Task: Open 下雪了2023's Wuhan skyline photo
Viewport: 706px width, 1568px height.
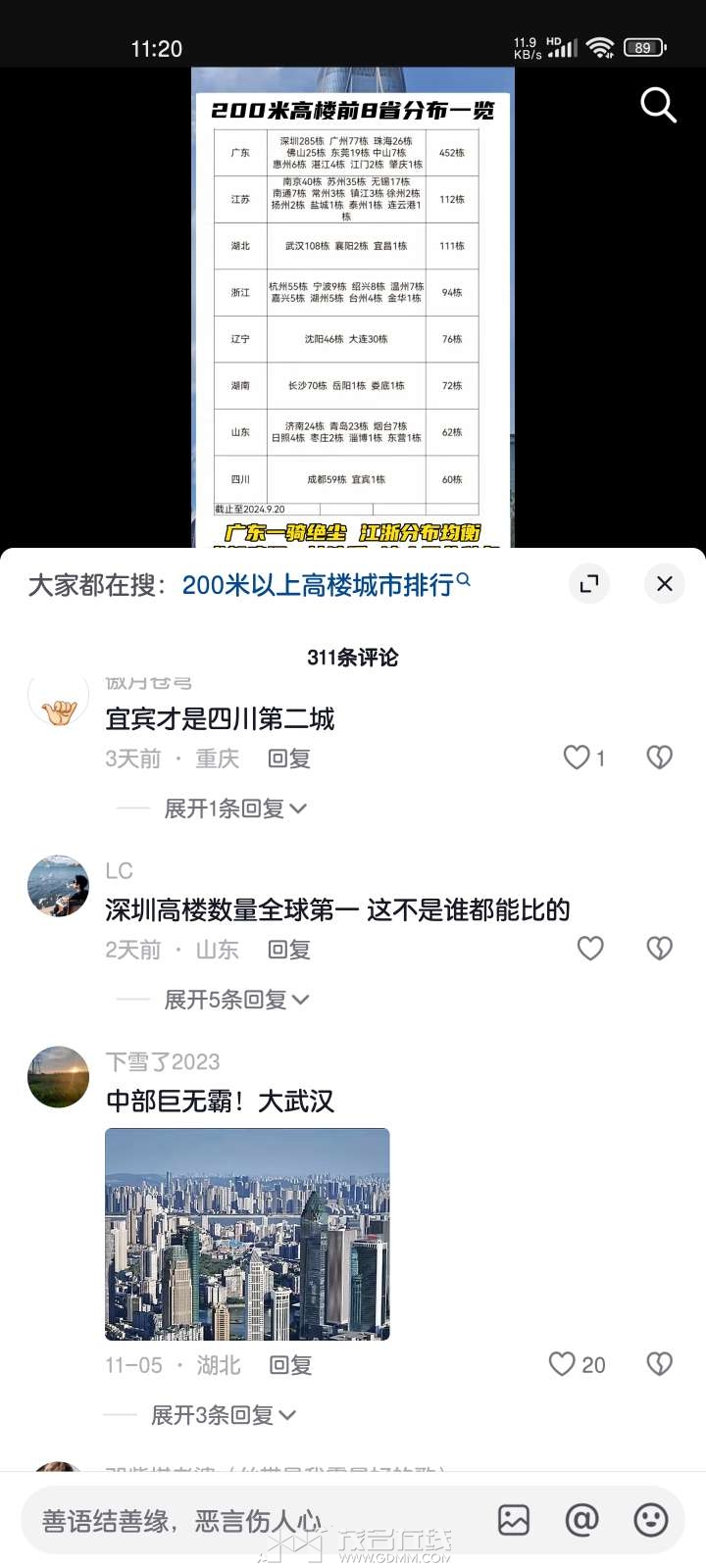Action: click(247, 1234)
